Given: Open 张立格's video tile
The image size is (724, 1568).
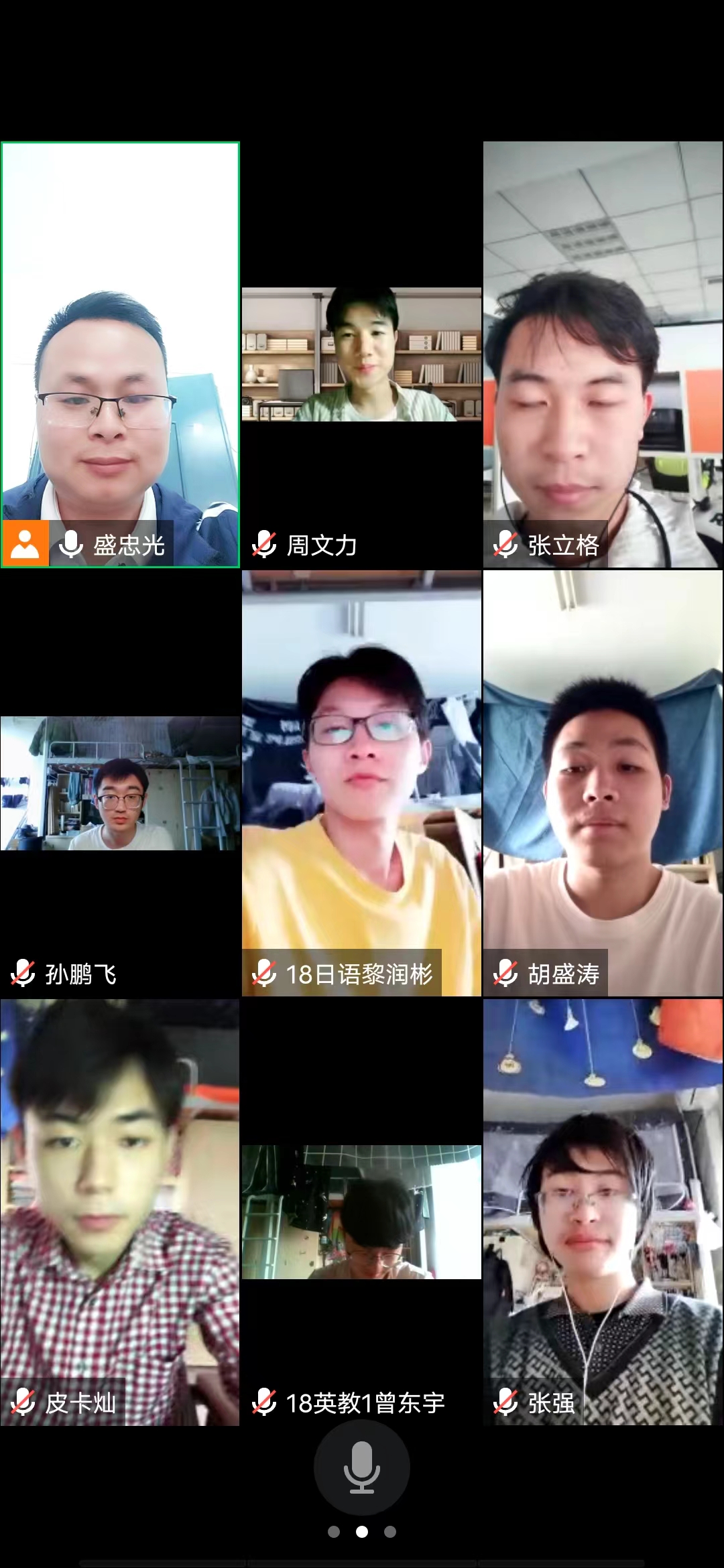Looking at the screenshot, I should pos(603,355).
